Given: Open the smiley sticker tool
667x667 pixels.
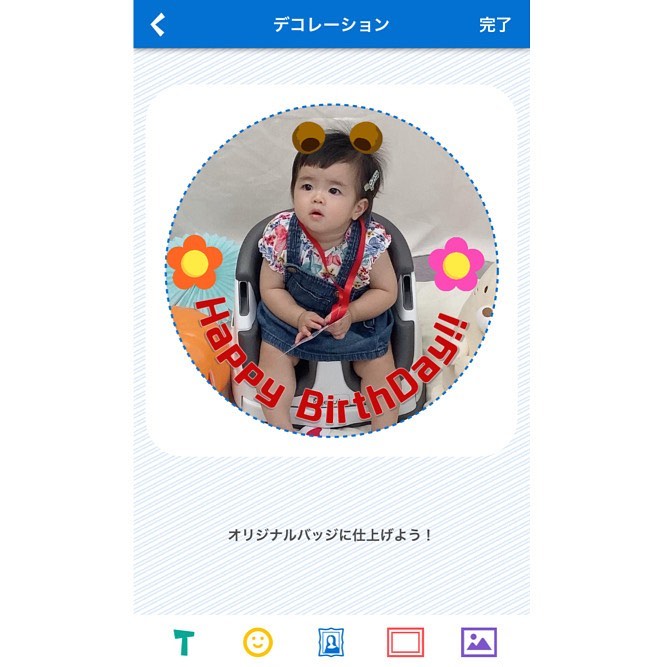Looking at the screenshot, I should click(258, 642).
